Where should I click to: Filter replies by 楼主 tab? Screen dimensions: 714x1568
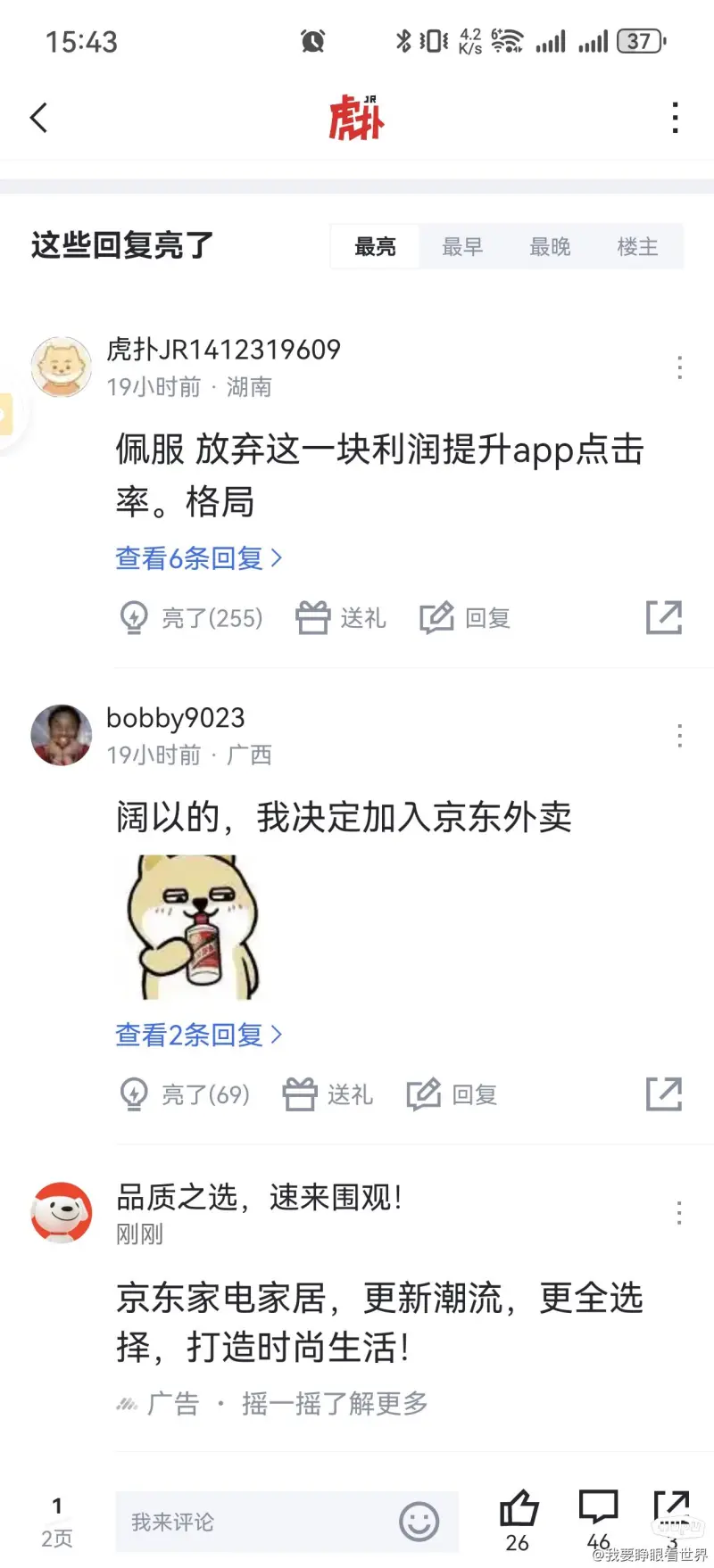(637, 247)
